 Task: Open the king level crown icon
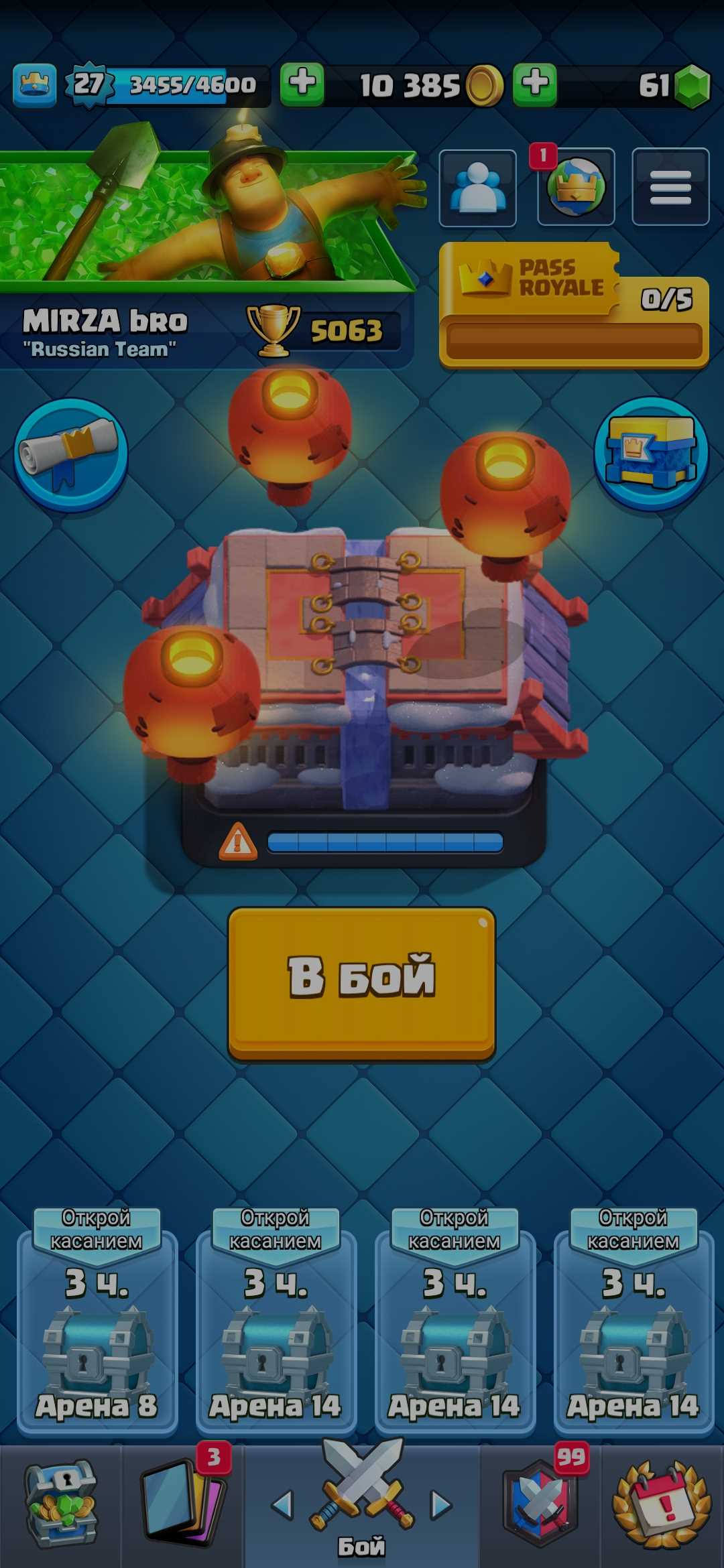tap(35, 85)
